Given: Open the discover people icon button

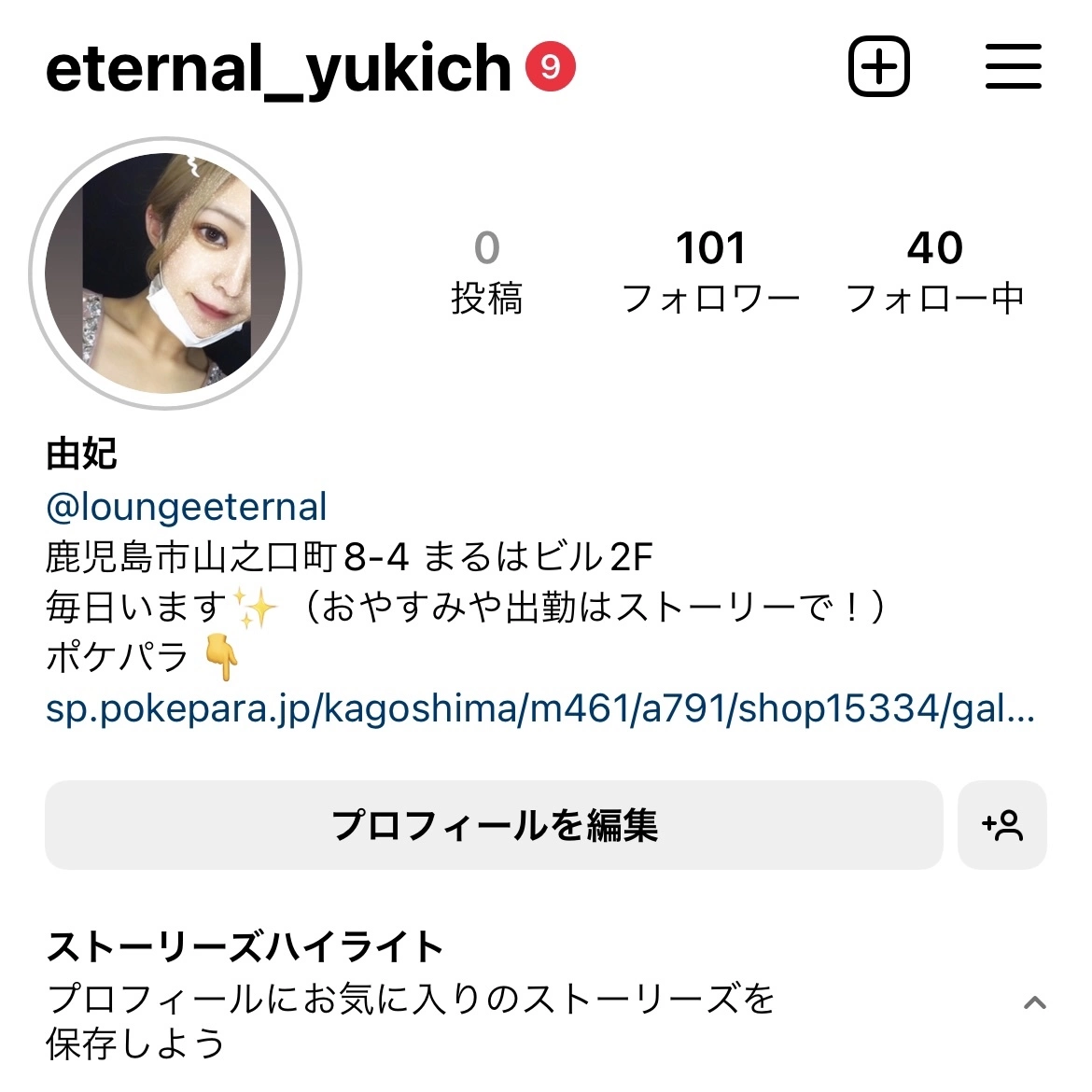Looking at the screenshot, I should tap(1002, 825).
